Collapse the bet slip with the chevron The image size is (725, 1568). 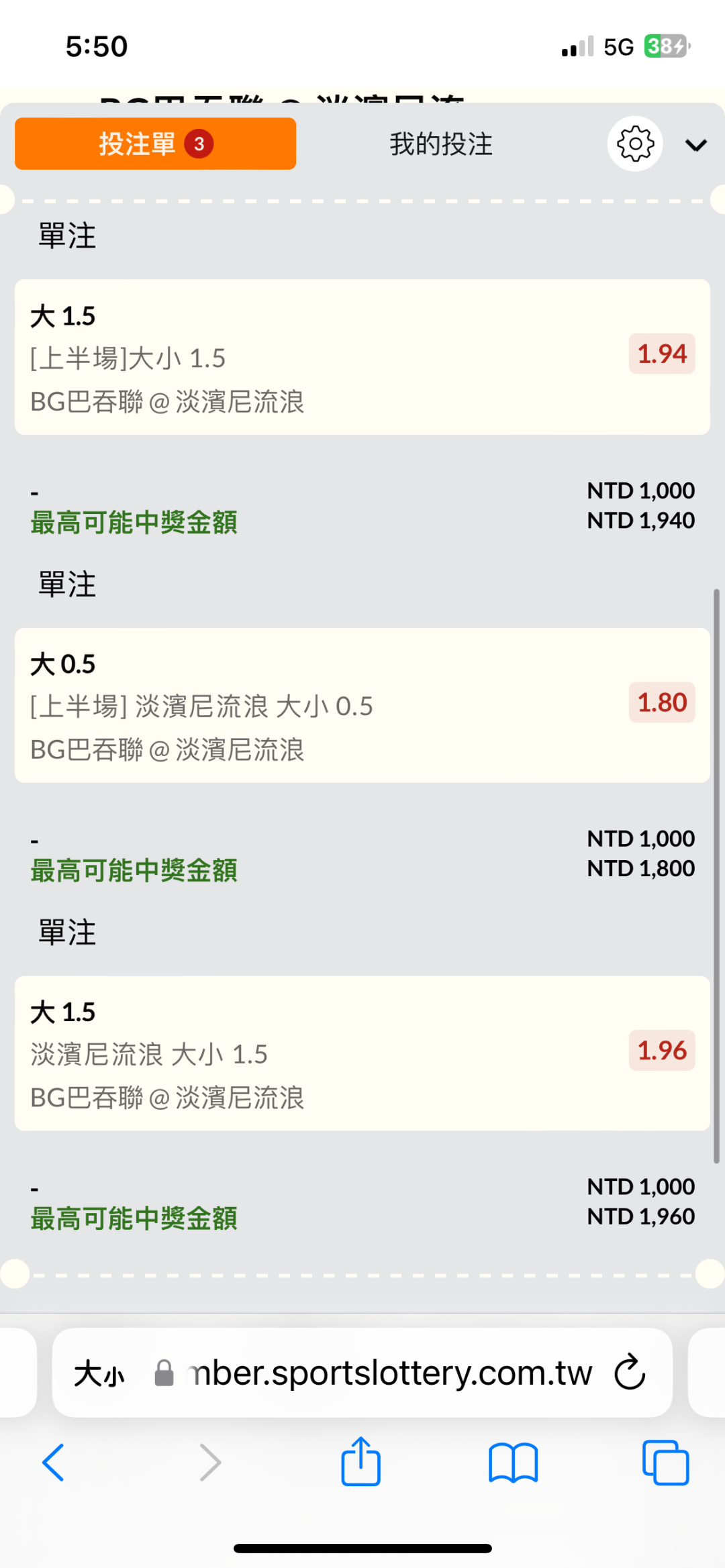click(x=696, y=145)
